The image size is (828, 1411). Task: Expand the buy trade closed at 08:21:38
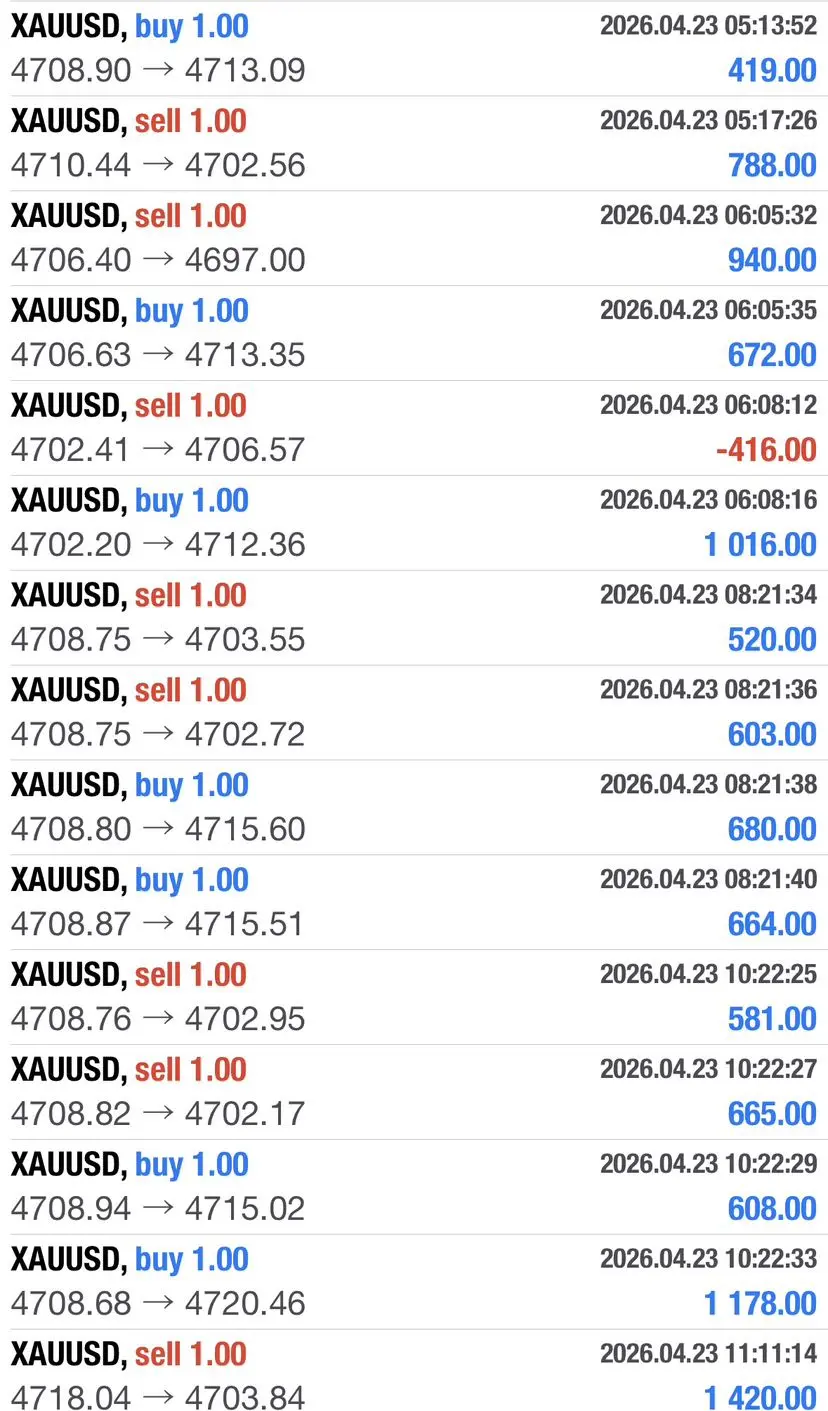pyautogui.click(x=414, y=809)
